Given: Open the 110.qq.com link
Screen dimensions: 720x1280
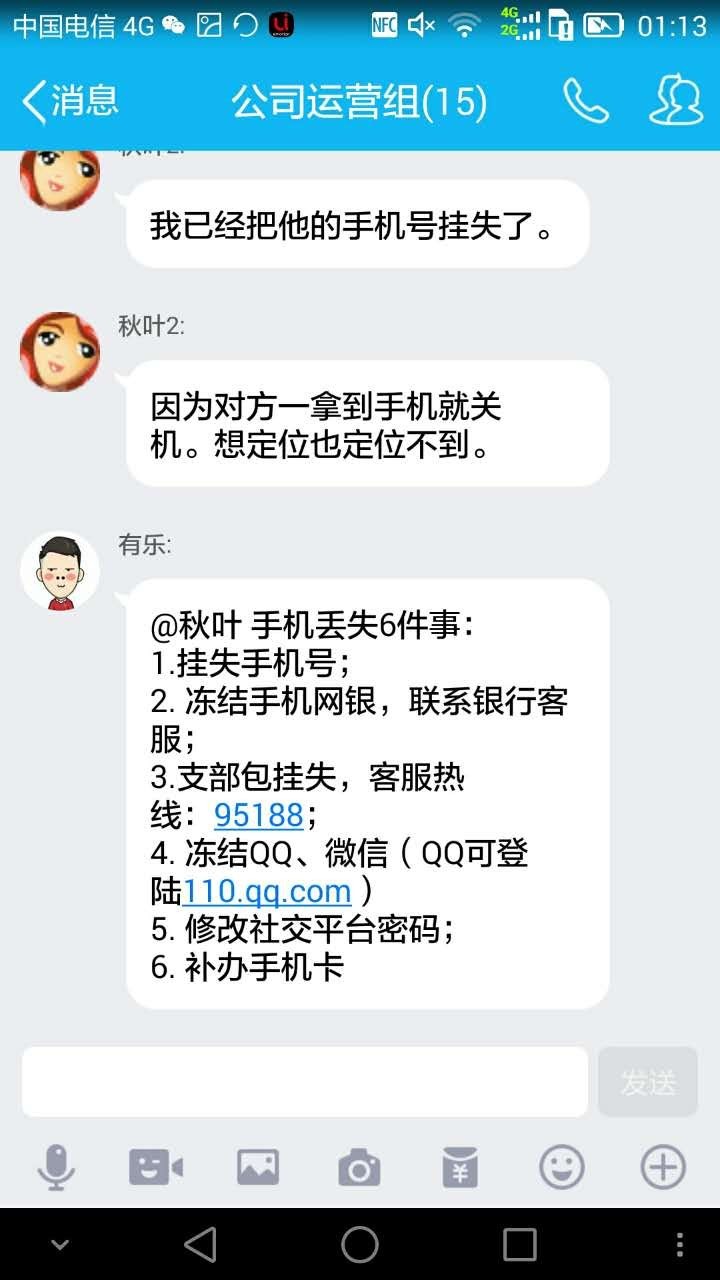Looking at the screenshot, I should pyautogui.click(x=267, y=891).
